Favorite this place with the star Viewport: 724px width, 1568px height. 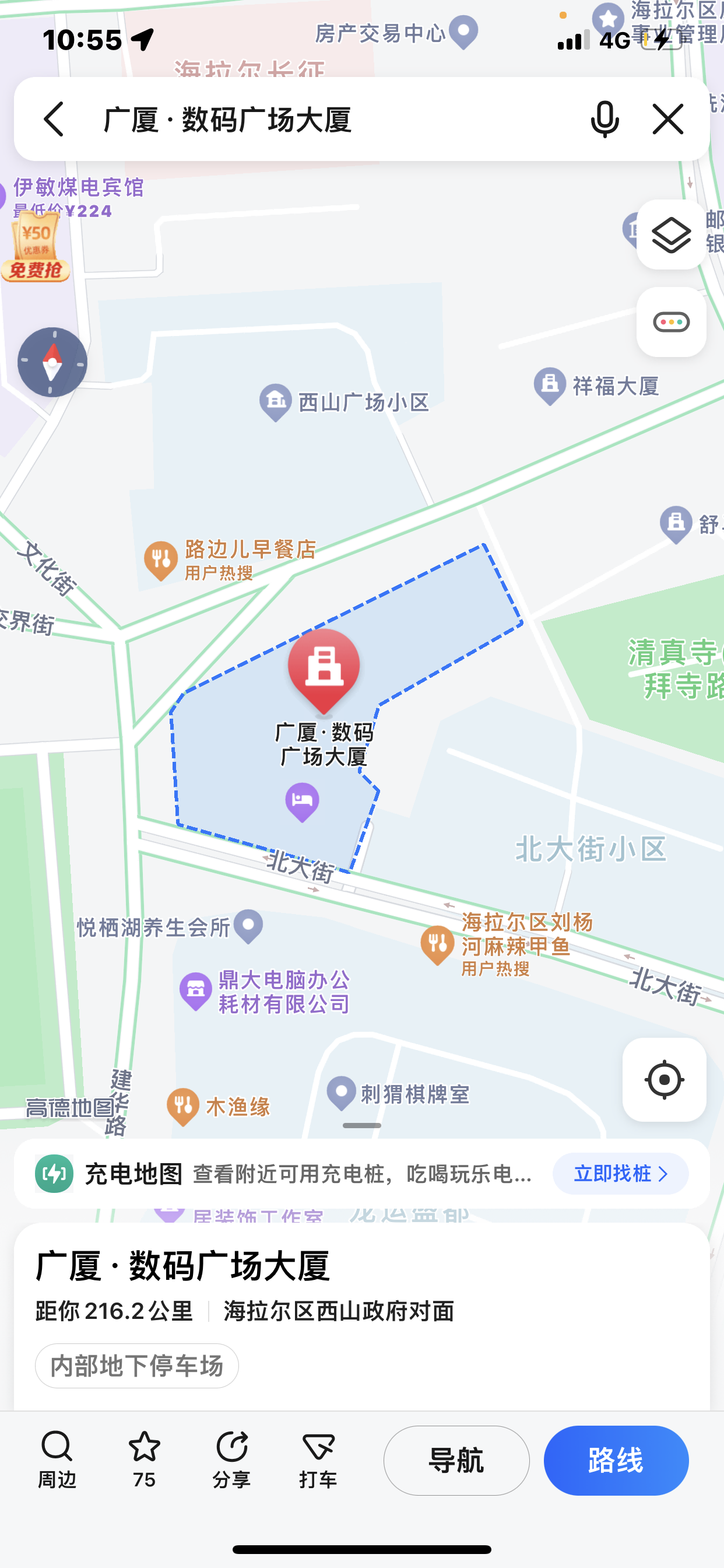[144, 1458]
